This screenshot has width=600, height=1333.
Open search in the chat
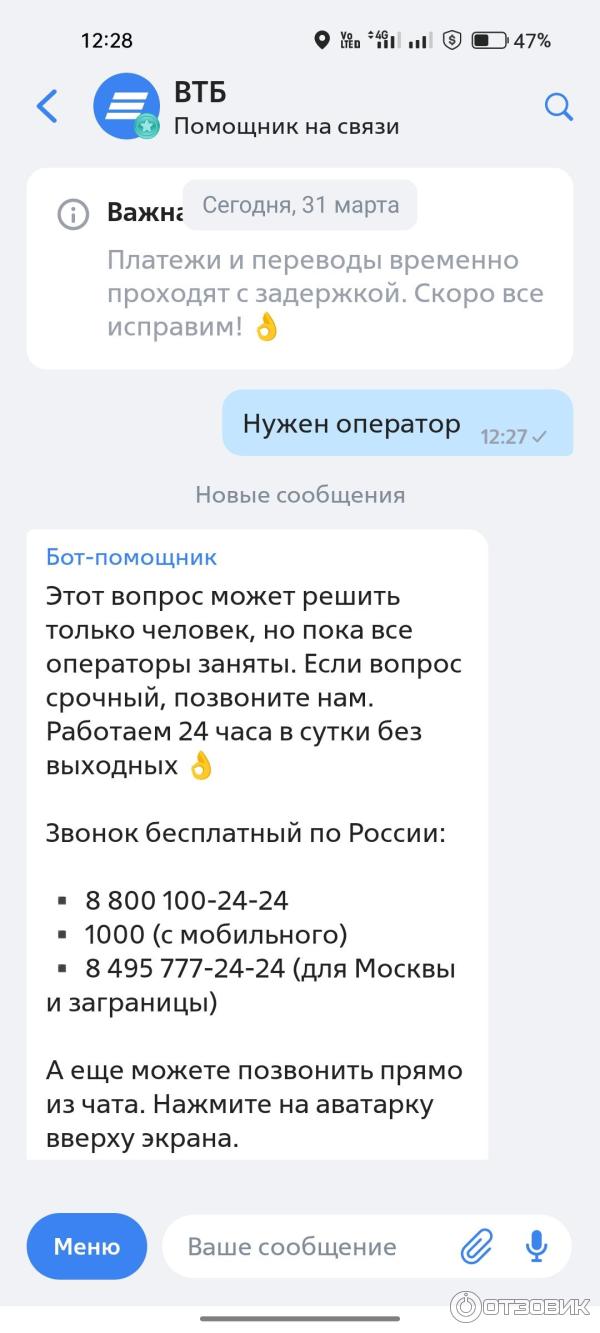click(x=558, y=106)
